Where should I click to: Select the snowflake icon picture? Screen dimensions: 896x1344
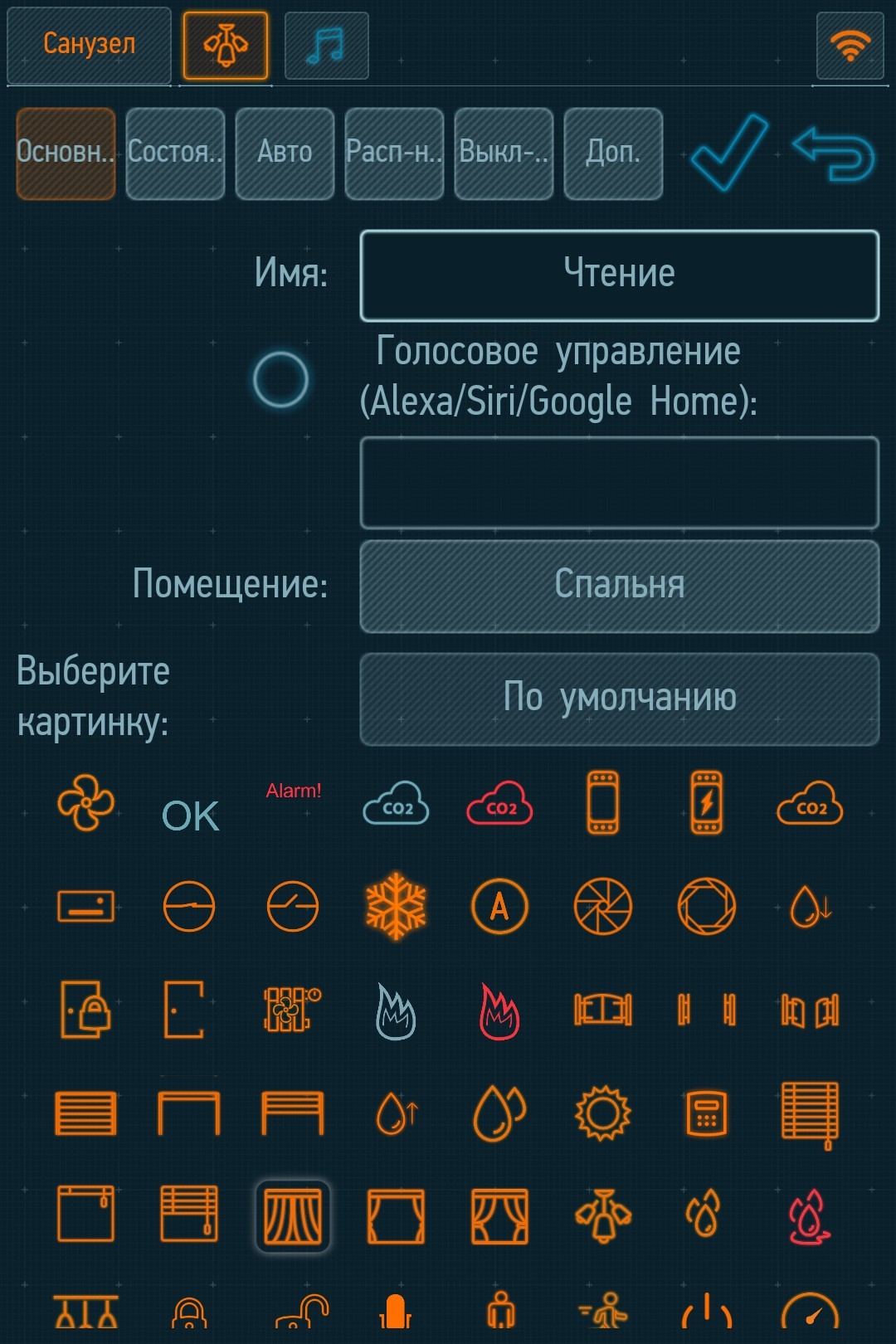396,906
